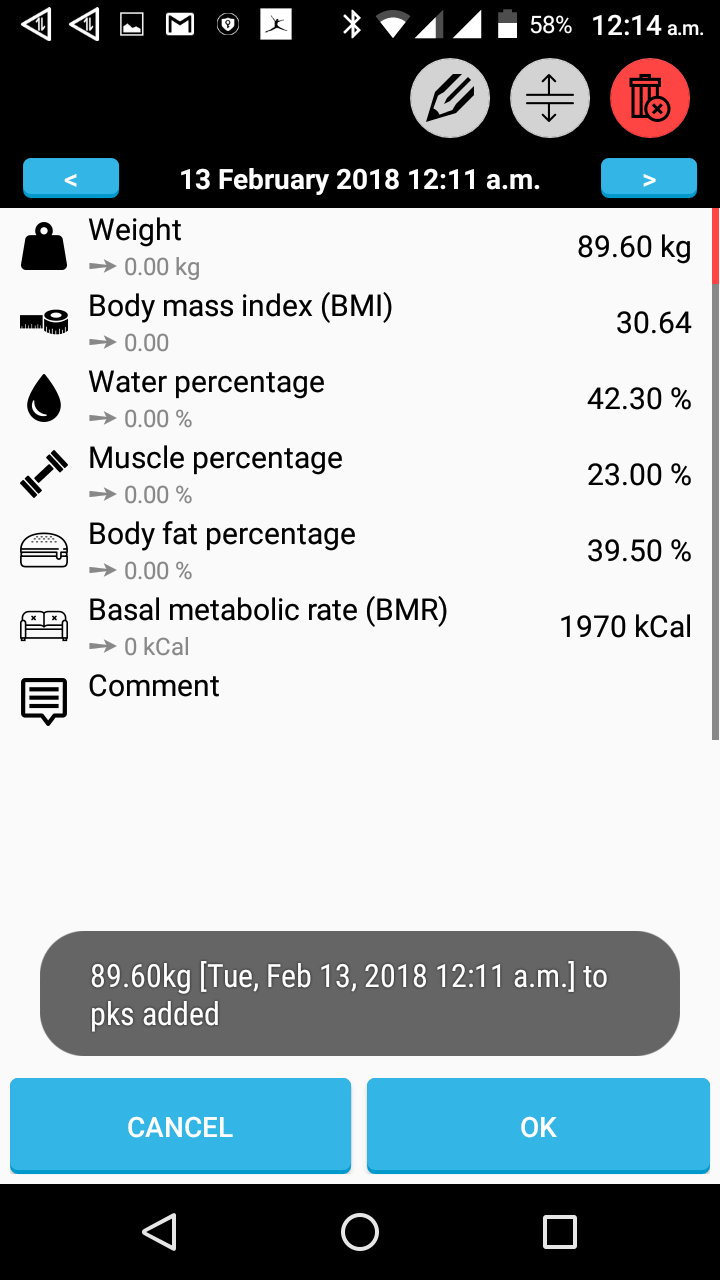Tap the Cancel button

(180, 1127)
